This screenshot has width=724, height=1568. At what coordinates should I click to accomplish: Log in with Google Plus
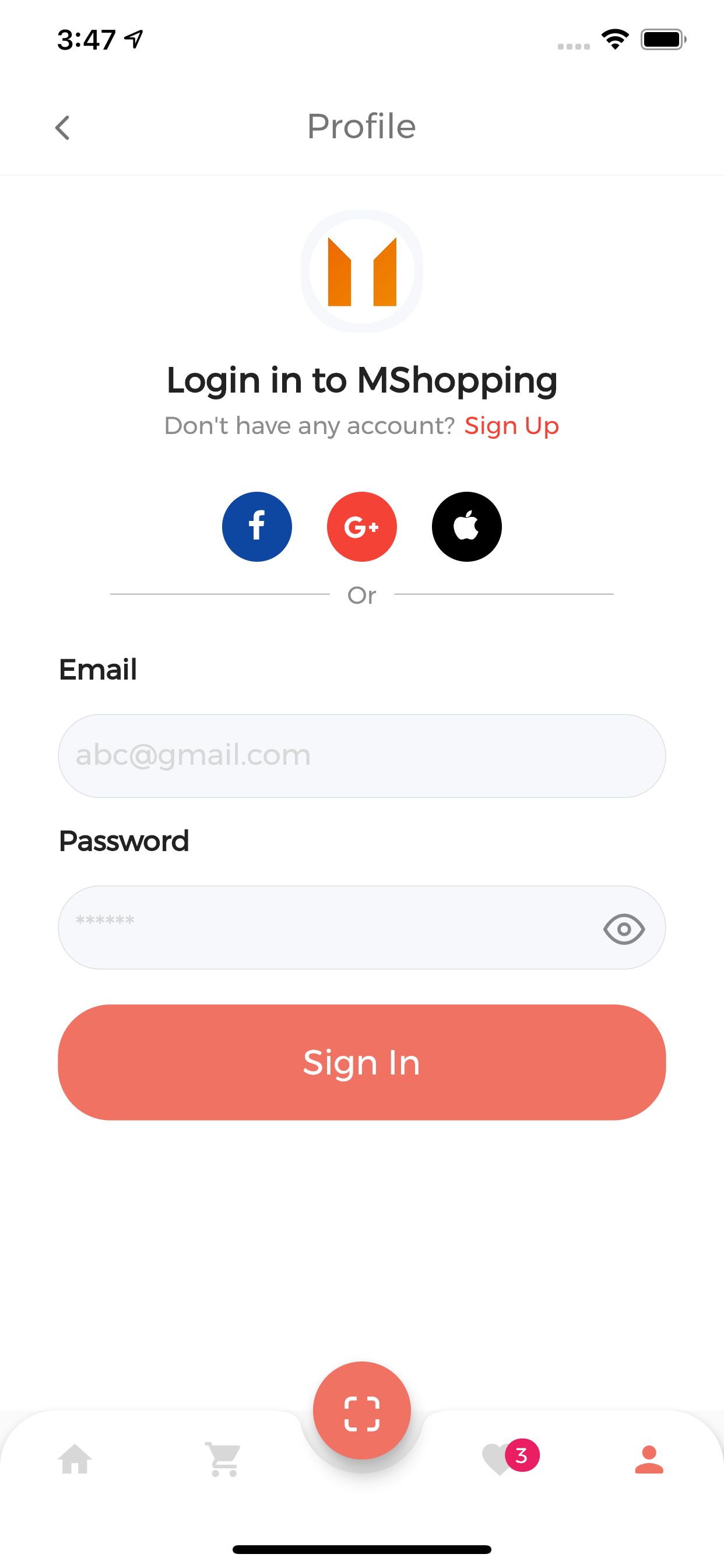tap(362, 527)
